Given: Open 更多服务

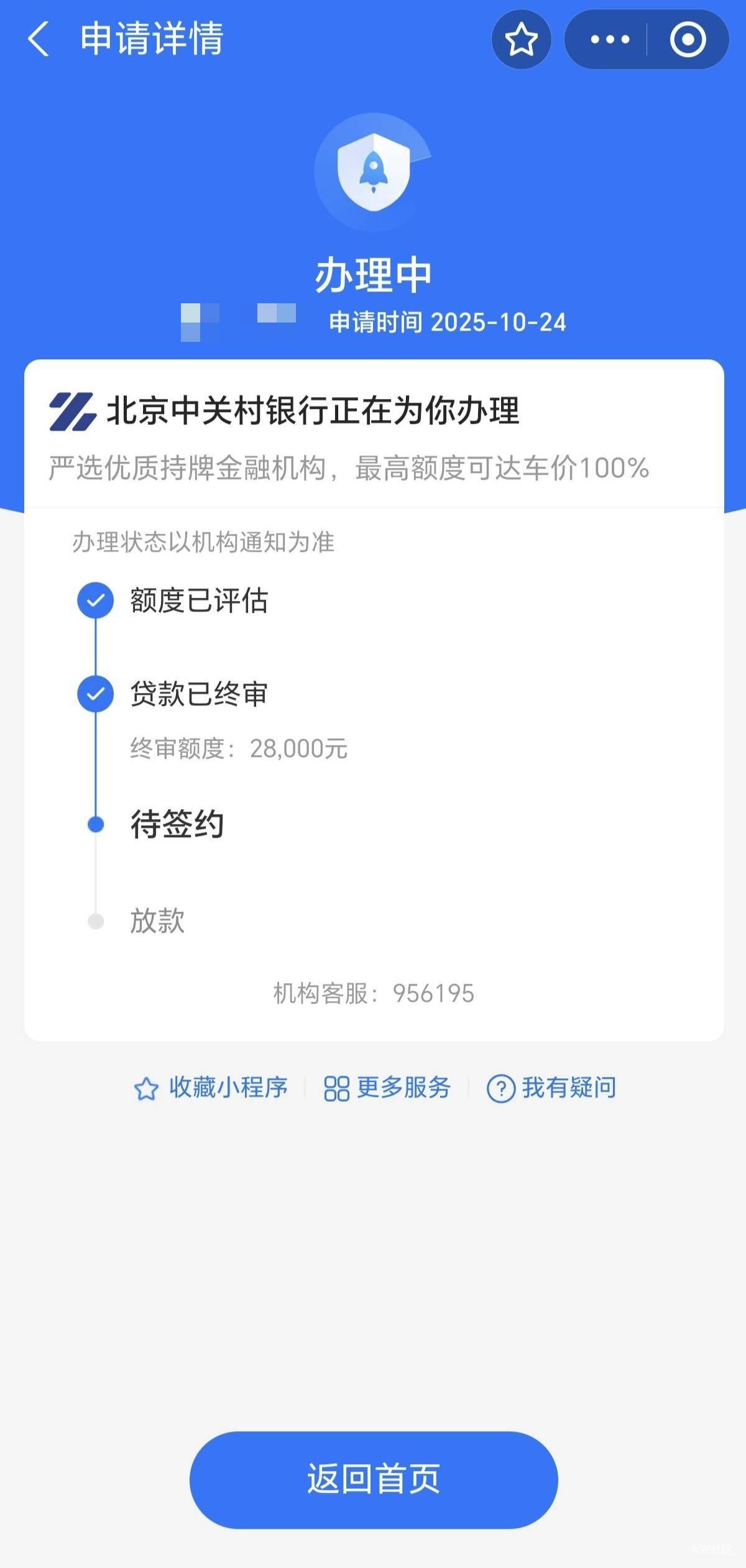Looking at the screenshot, I should (x=387, y=1088).
